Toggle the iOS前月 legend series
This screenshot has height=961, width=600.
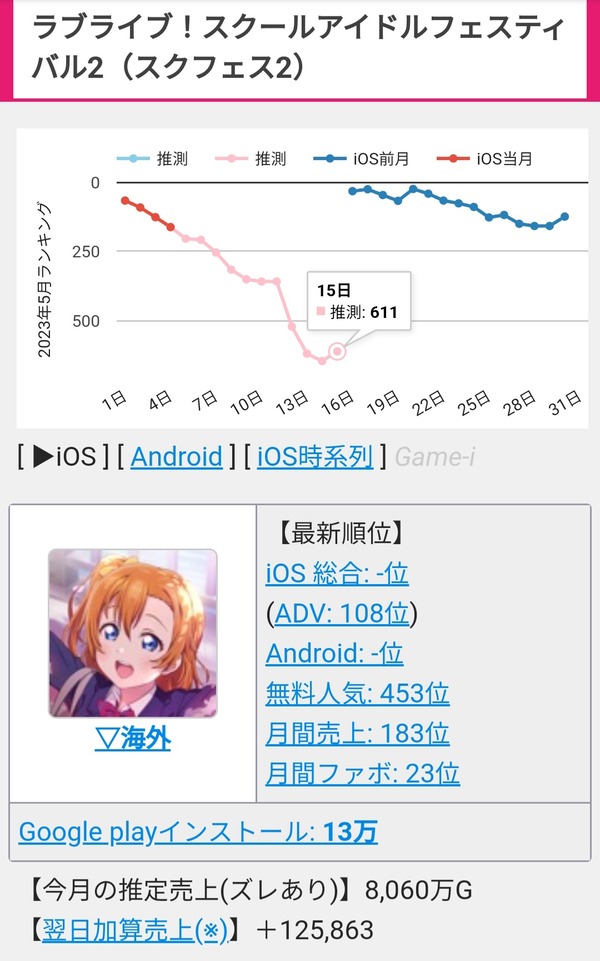(x=361, y=159)
